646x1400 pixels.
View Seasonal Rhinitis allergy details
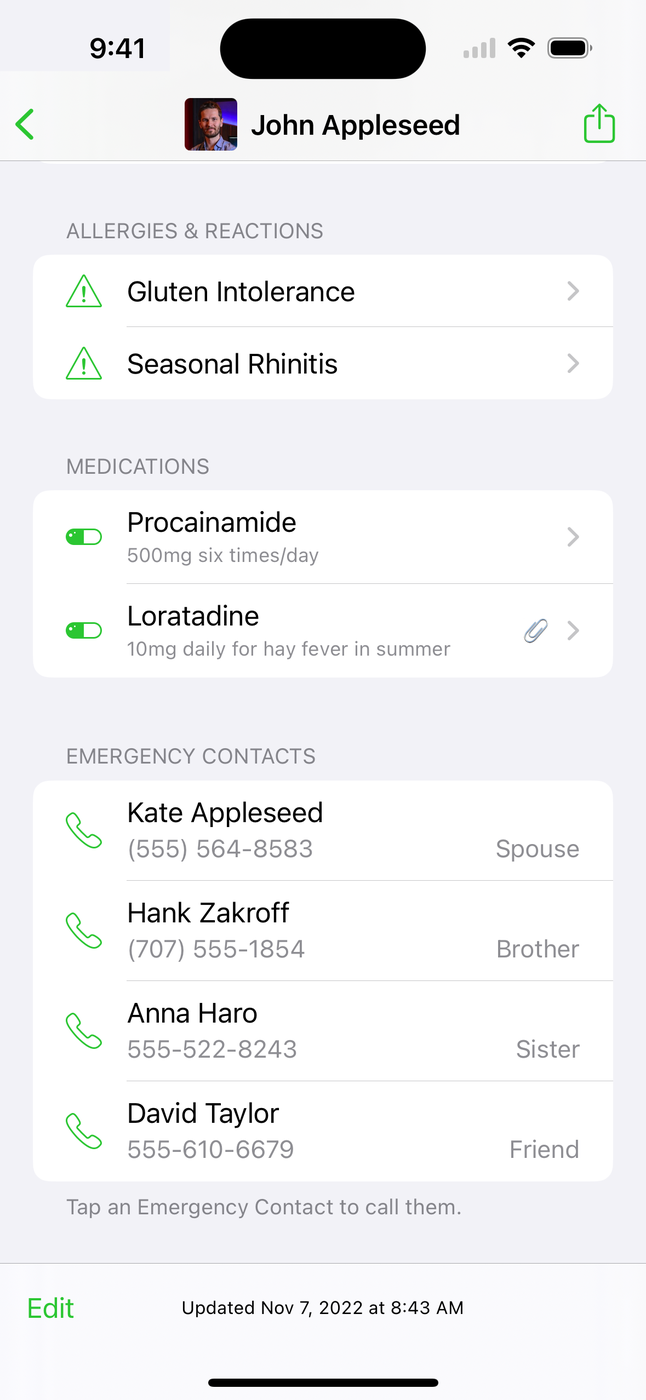pos(322,364)
